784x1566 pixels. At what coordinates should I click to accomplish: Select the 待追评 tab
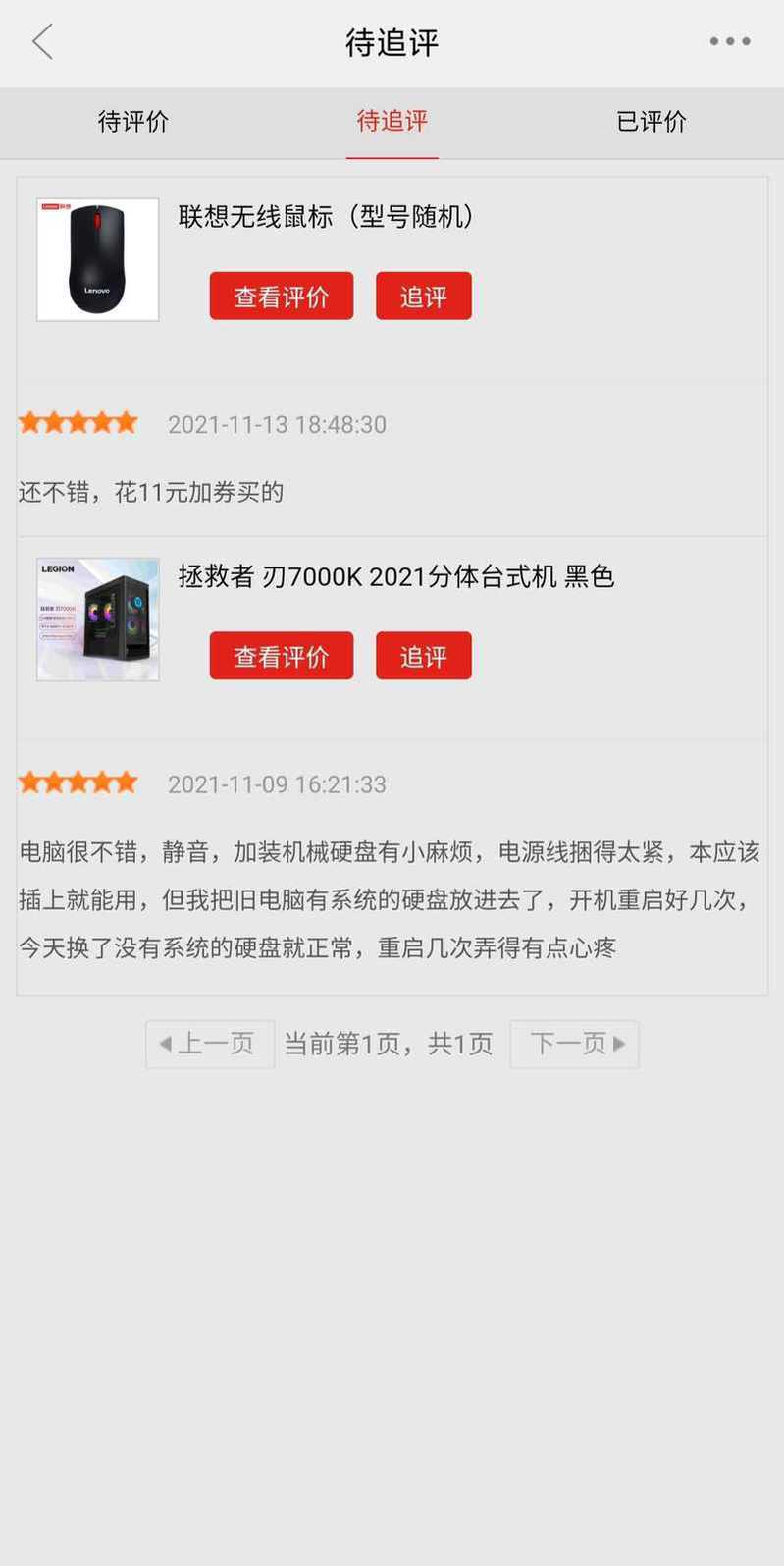[x=392, y=122]
